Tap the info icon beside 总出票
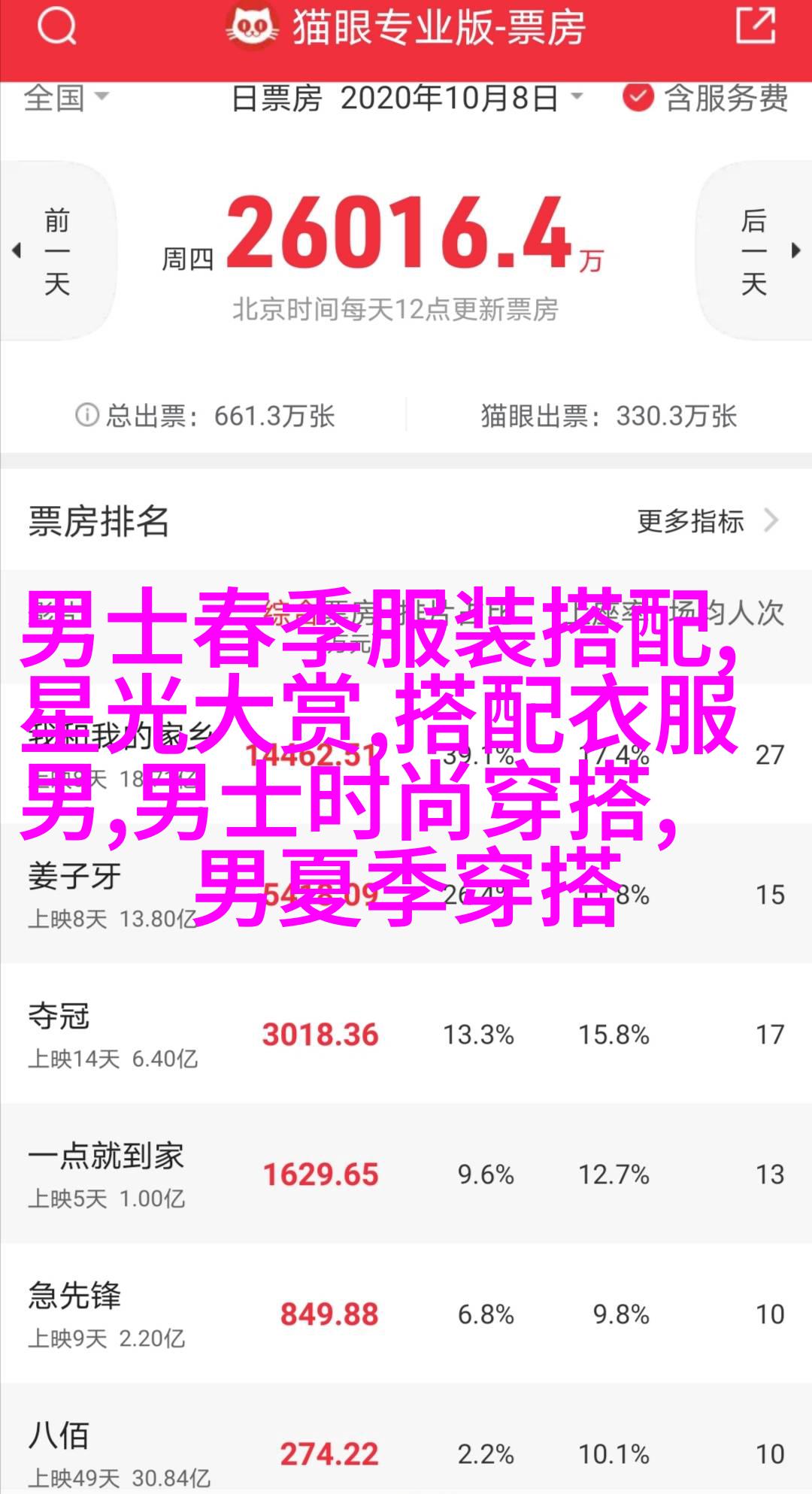 click(x=87, y=415)
